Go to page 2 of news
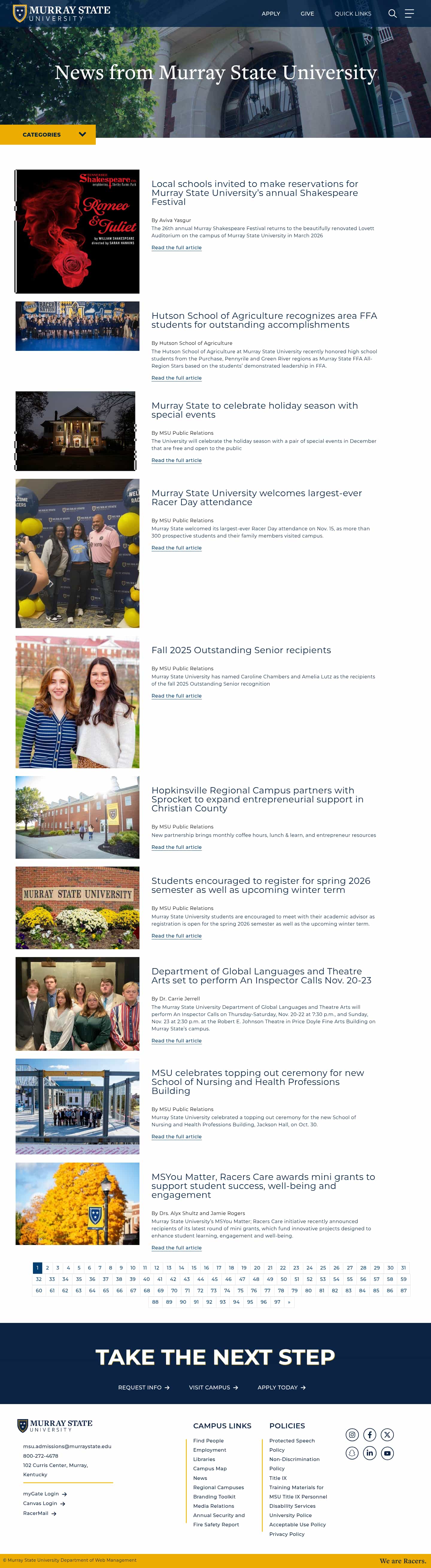The height and width of the screenshot is (1568, 431). (47, 1268)
